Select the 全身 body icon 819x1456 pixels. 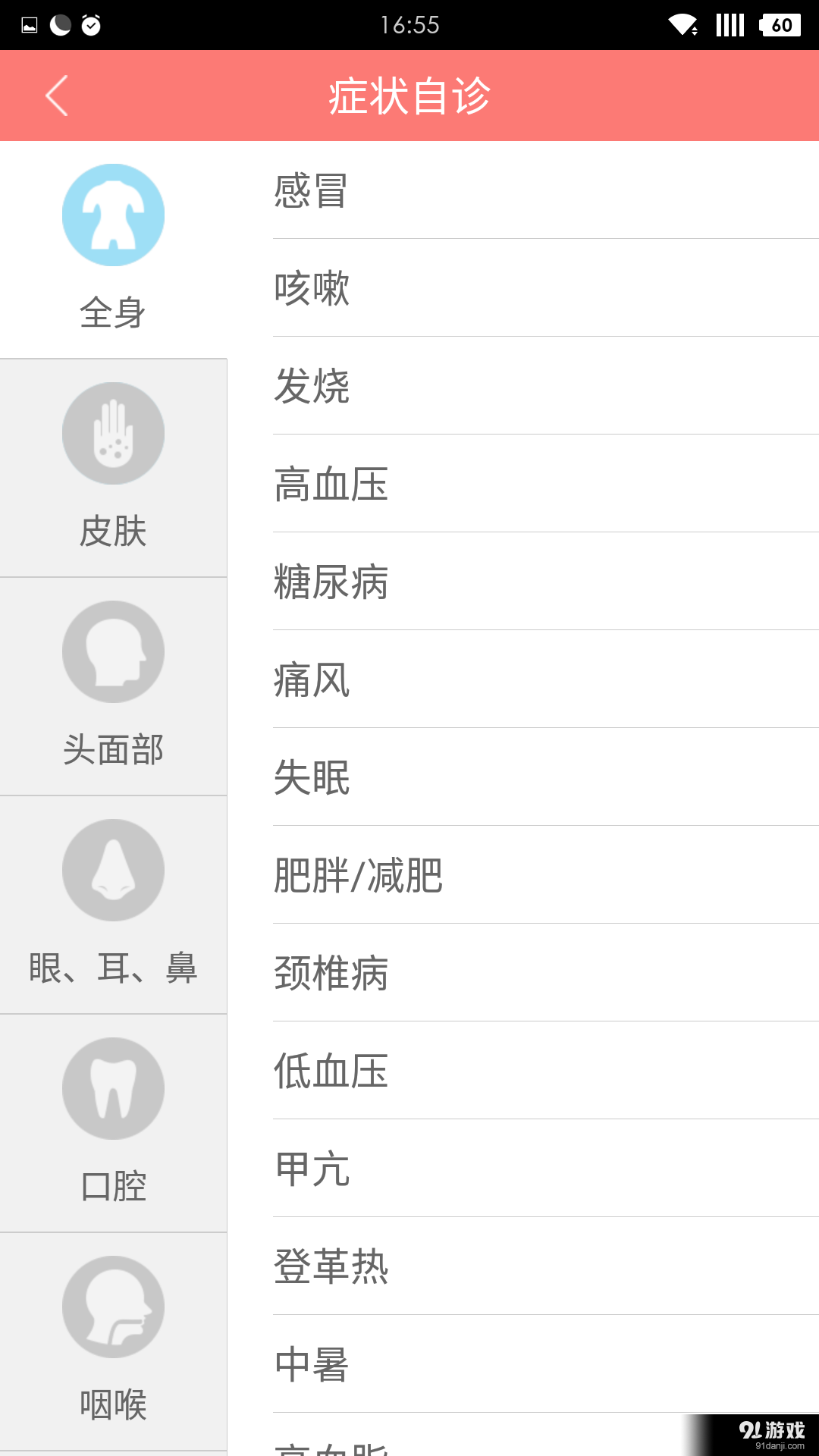(x=113, y=215)
